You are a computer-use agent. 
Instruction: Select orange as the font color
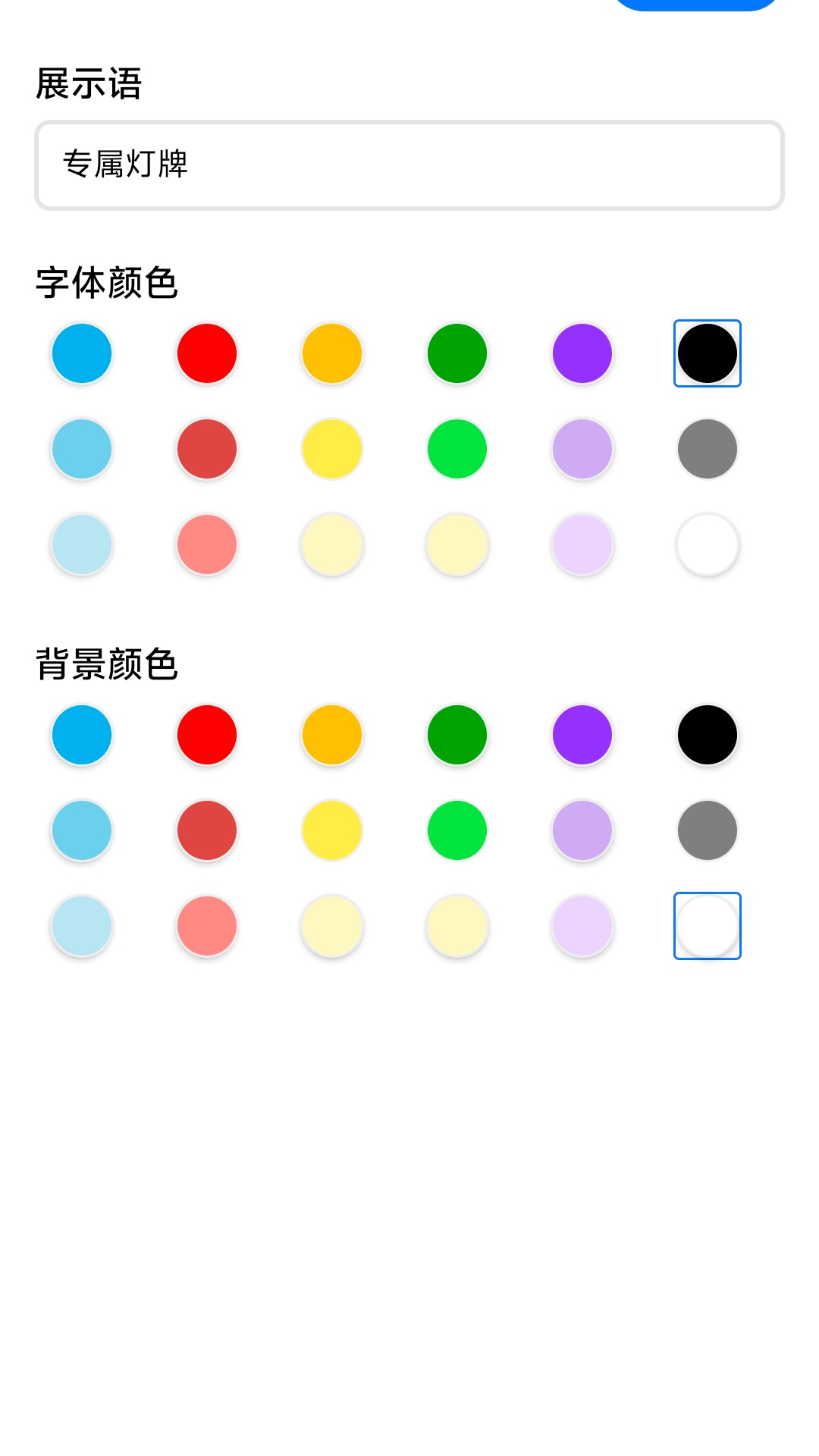coord(331,353)
